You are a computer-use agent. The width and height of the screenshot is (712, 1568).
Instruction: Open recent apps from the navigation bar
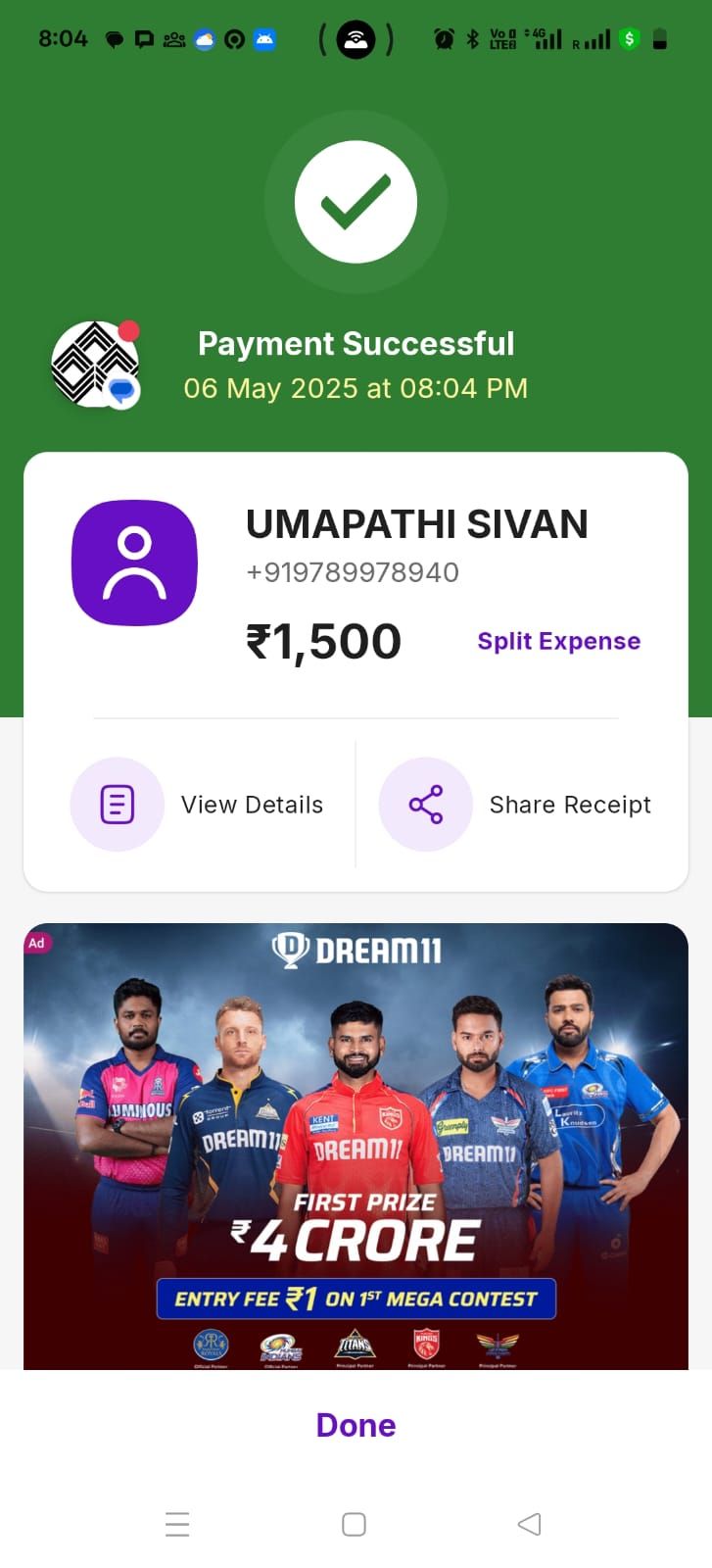tap(177, 1524)
